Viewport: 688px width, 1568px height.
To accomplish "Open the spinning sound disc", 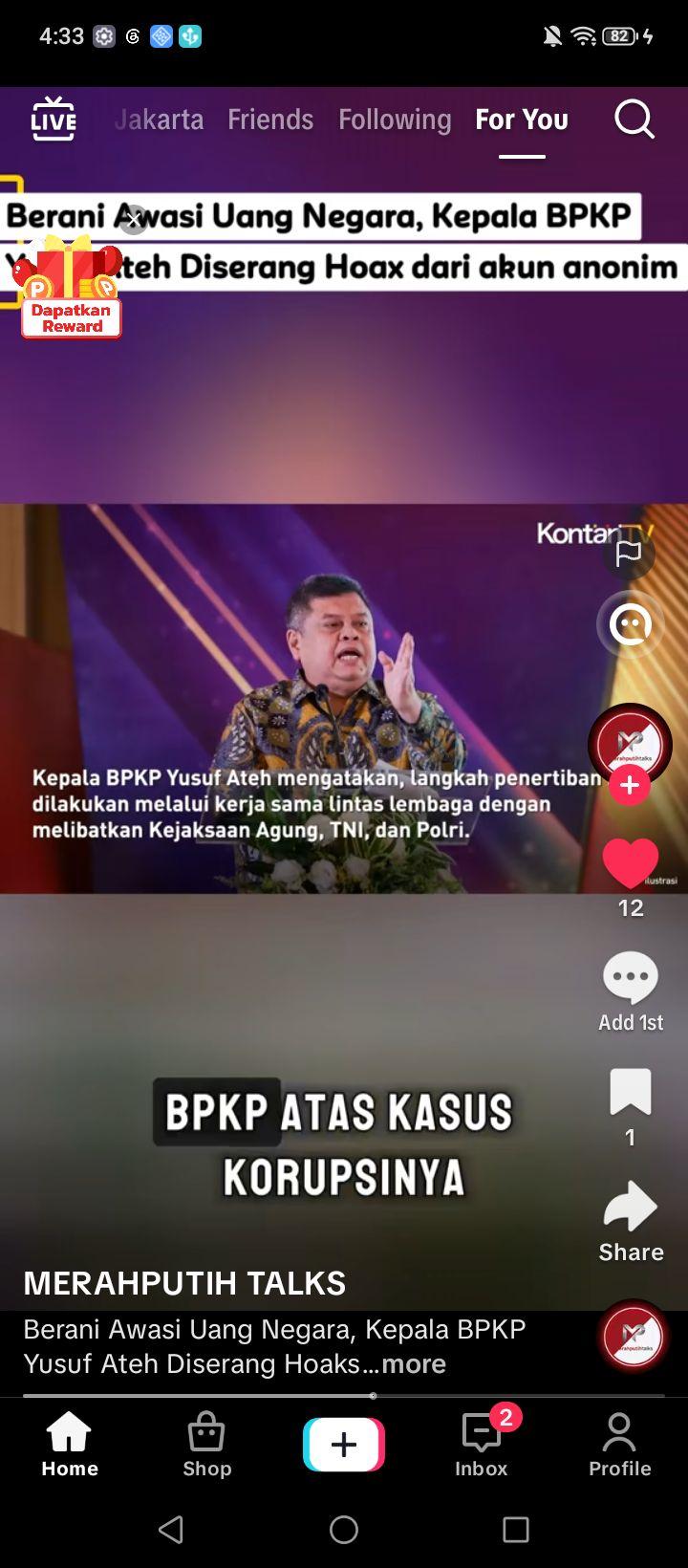I will tap(632, 1336).
